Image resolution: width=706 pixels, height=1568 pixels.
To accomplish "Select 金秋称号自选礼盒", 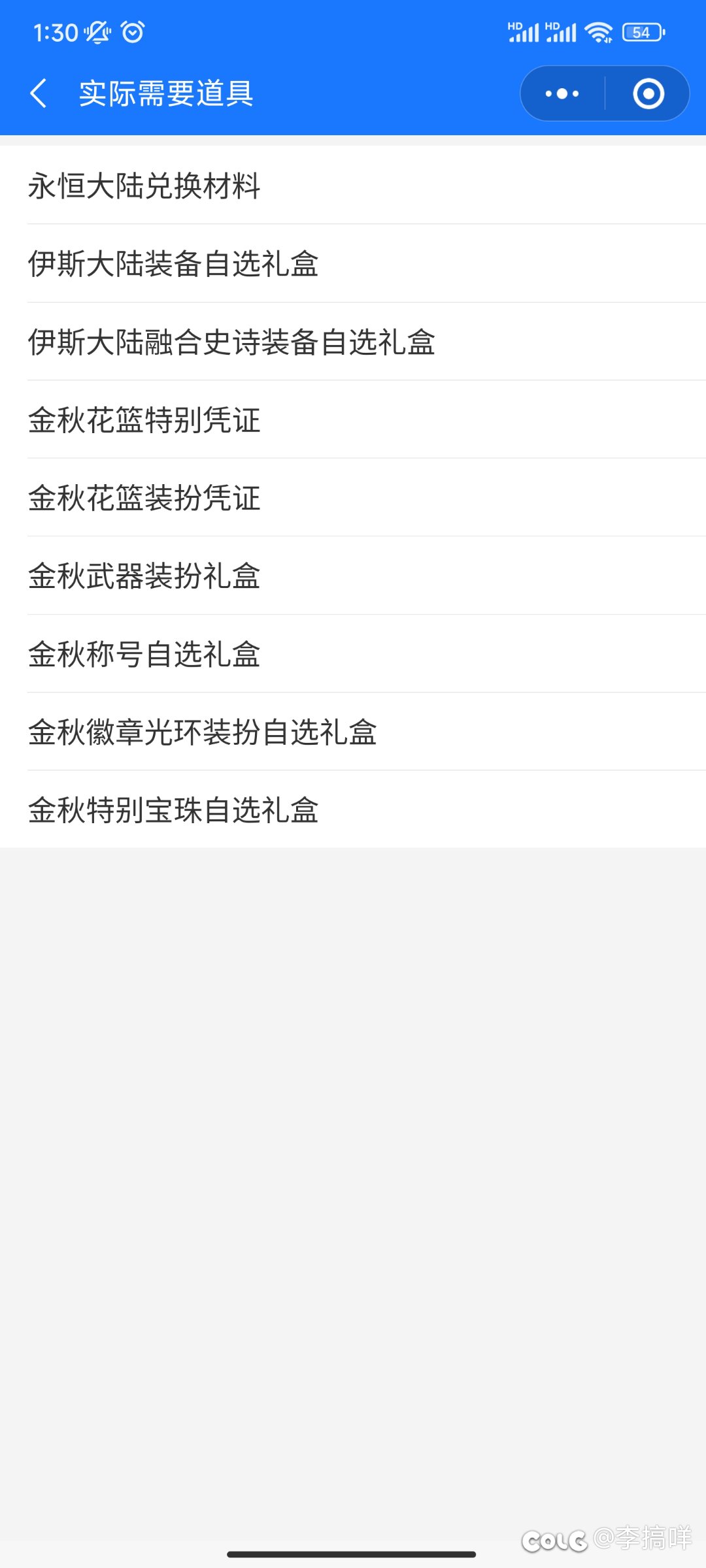I will point(353,653).
